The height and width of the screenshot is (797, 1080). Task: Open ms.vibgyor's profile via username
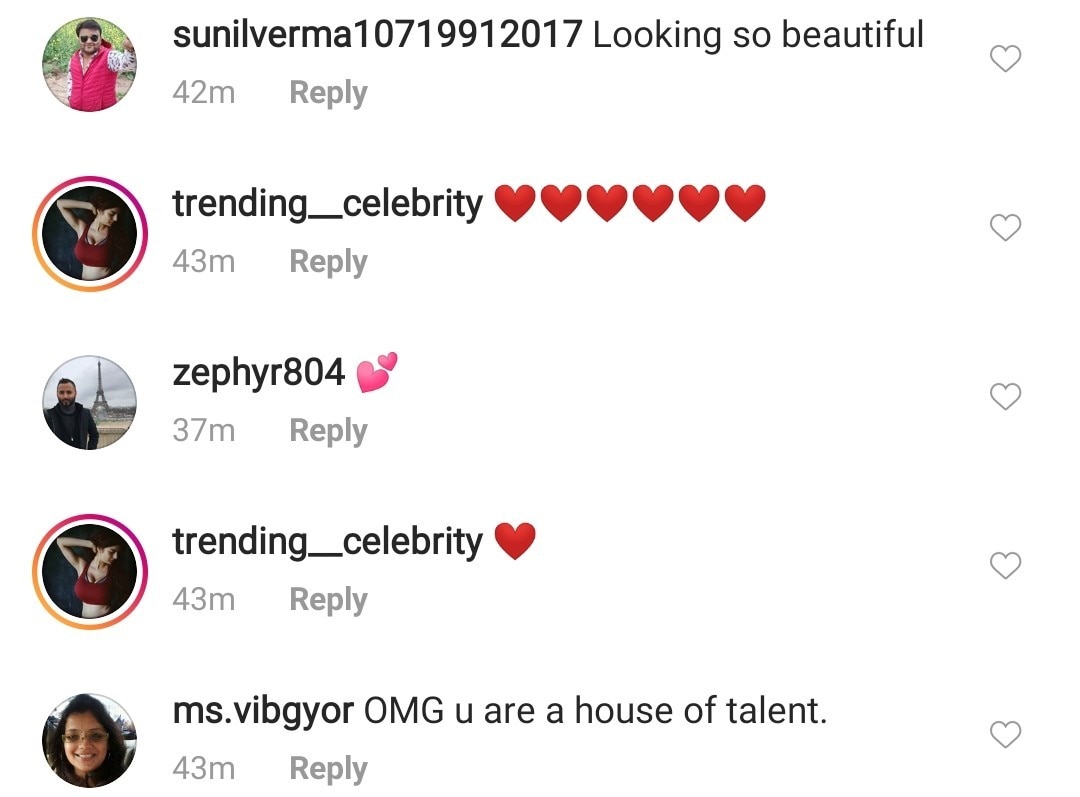263,712
